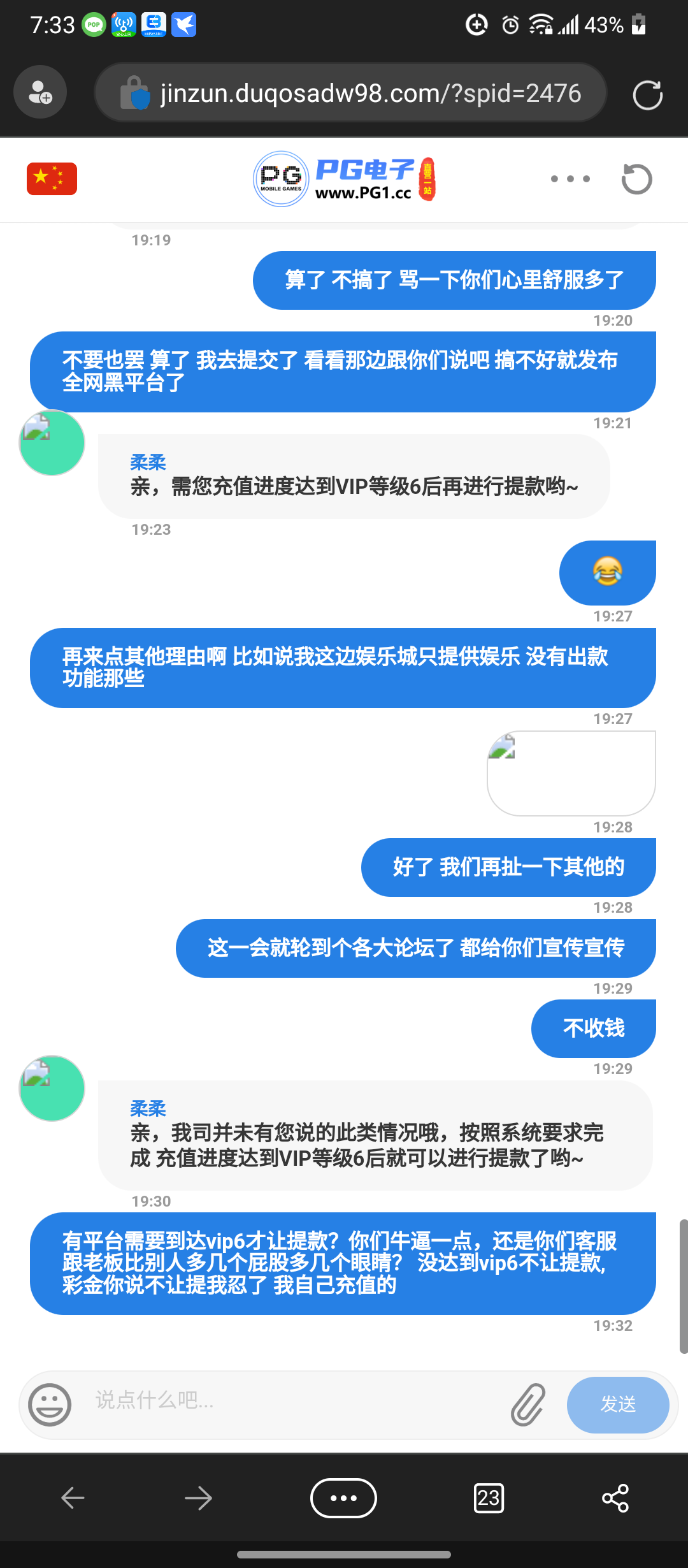The width and height of the screenshot is (688, 1568).
Task: Open the broken image sent at 19:28
Action: point(571,773)
